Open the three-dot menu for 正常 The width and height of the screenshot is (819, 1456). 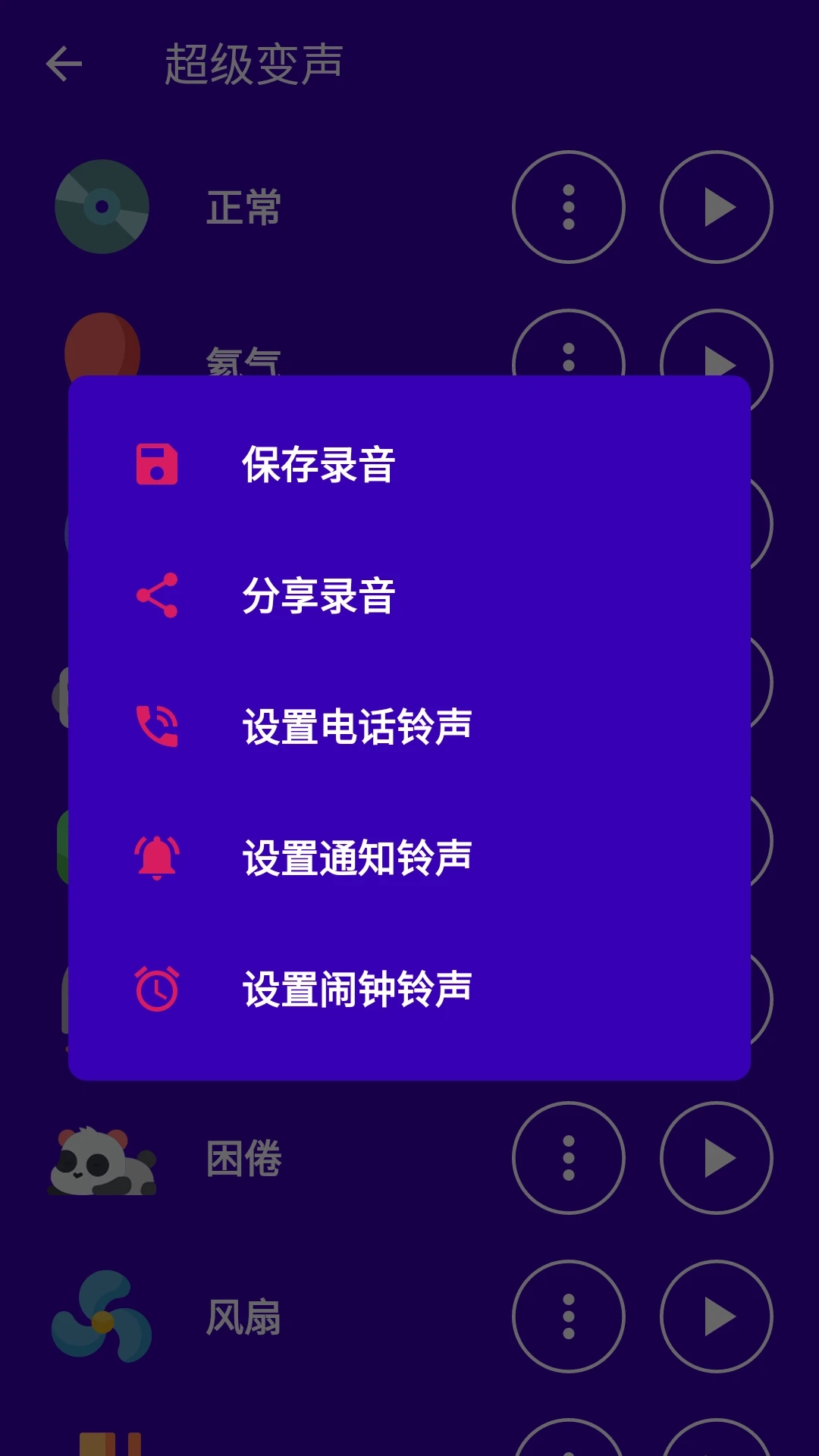pyautogui.click(x=567, y=206)
